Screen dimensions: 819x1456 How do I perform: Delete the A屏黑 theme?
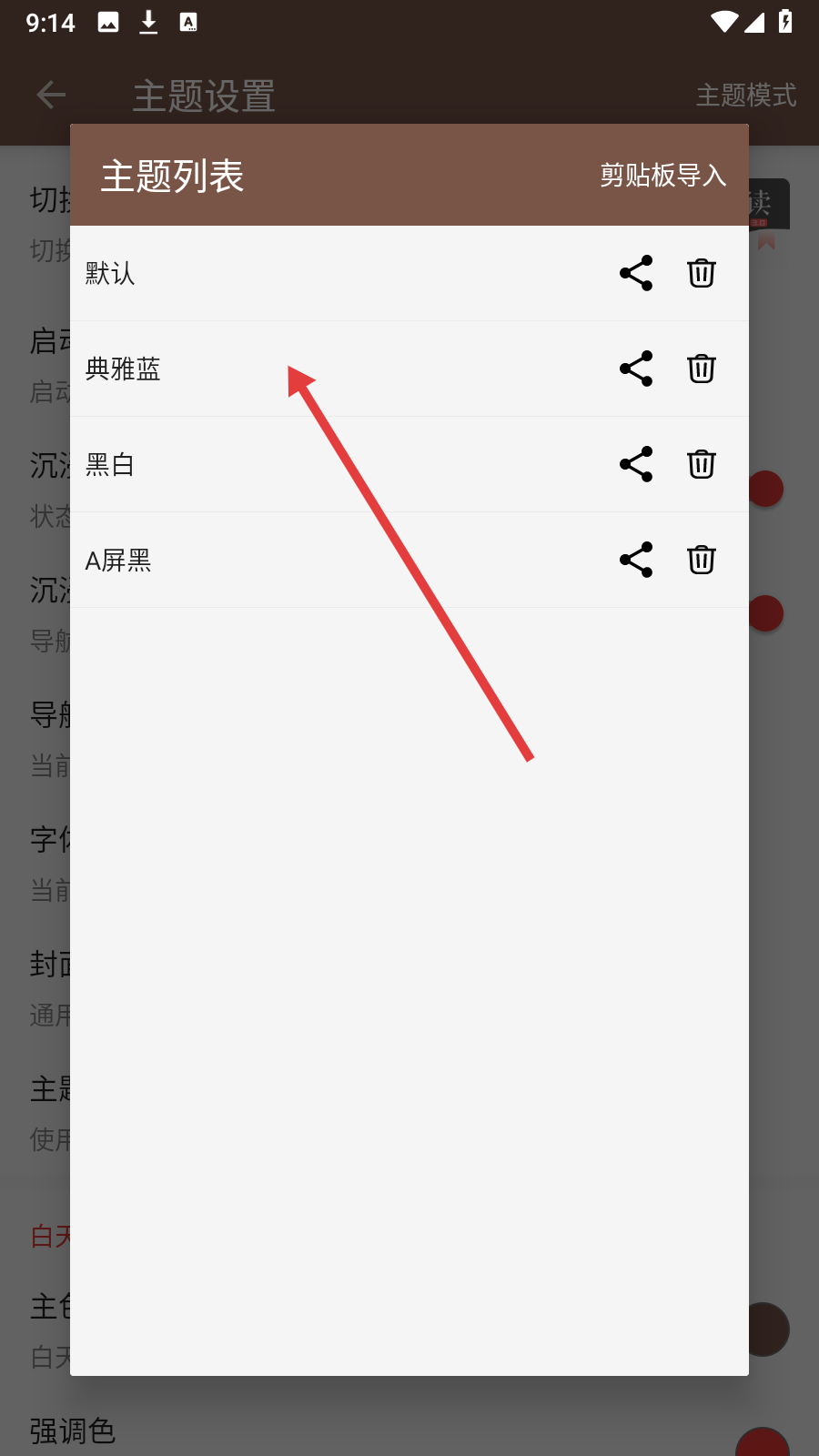701,560
